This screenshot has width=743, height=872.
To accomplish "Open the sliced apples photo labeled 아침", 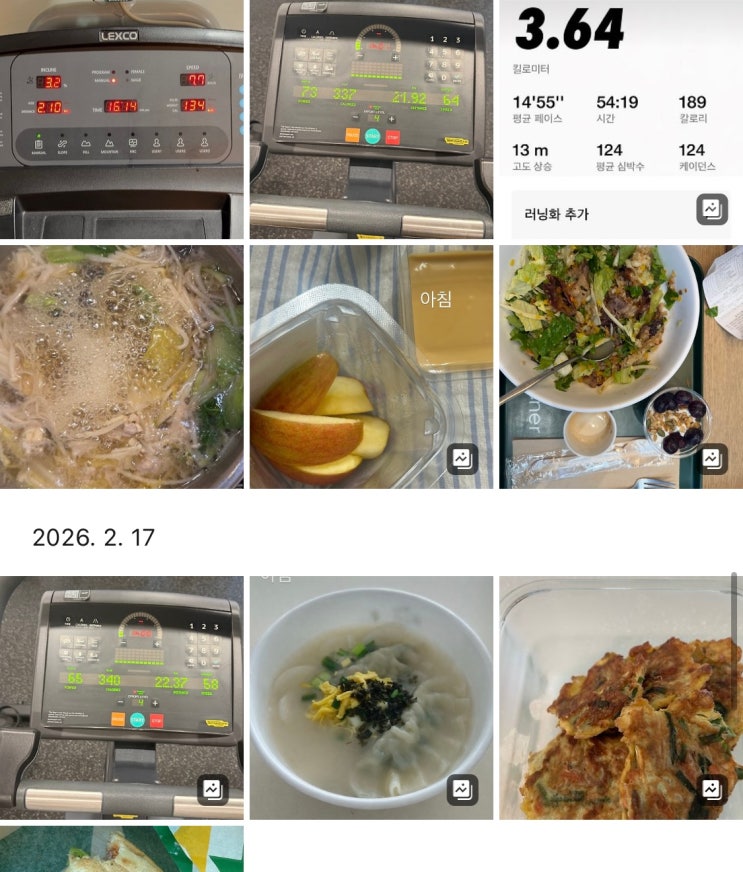I will coord(370,366).
